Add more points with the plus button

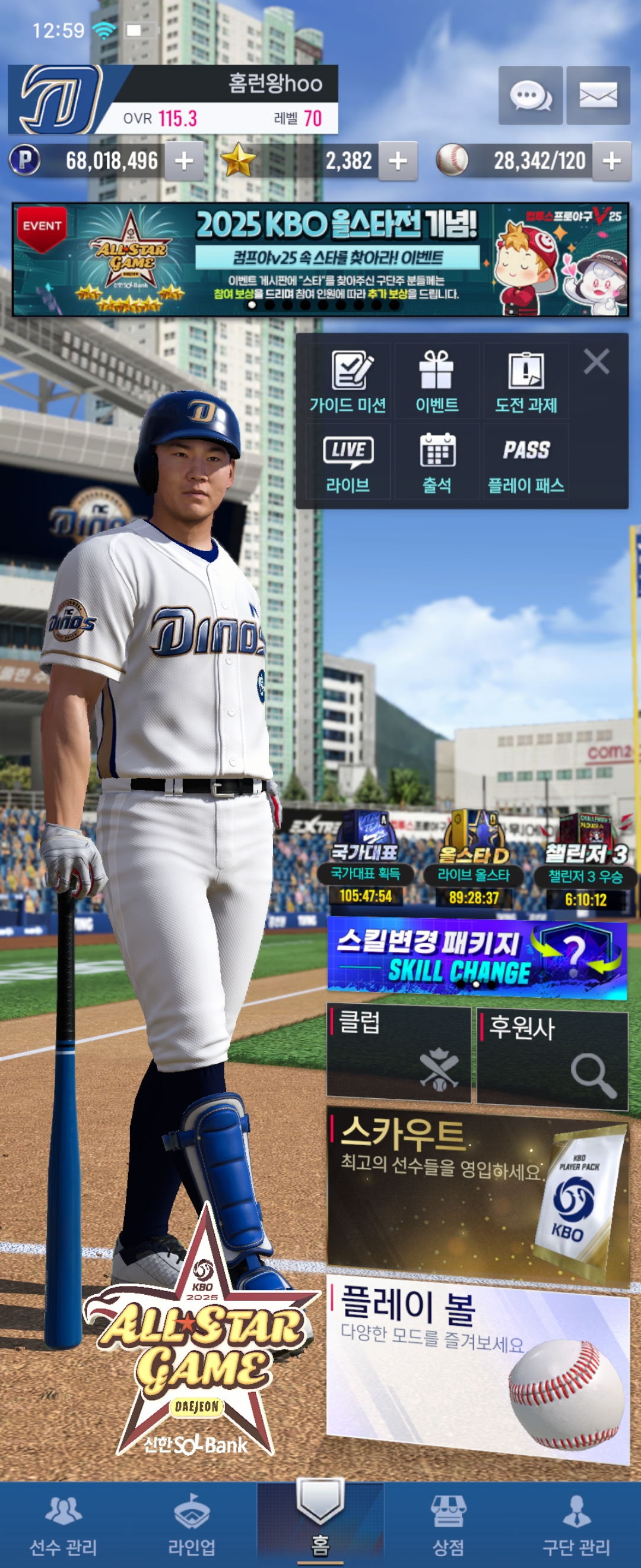[183, 162]
